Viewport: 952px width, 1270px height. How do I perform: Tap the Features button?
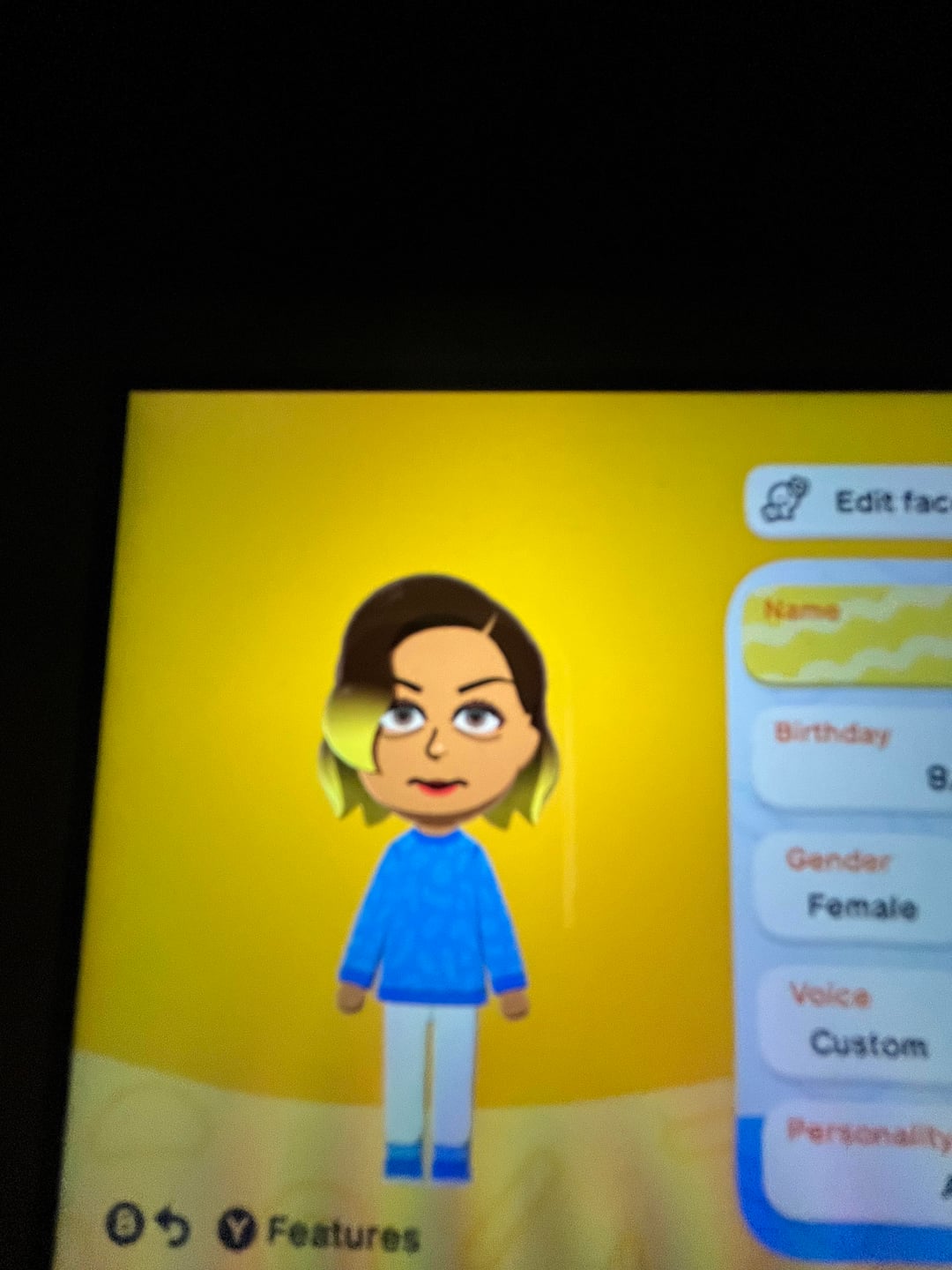322,1231
